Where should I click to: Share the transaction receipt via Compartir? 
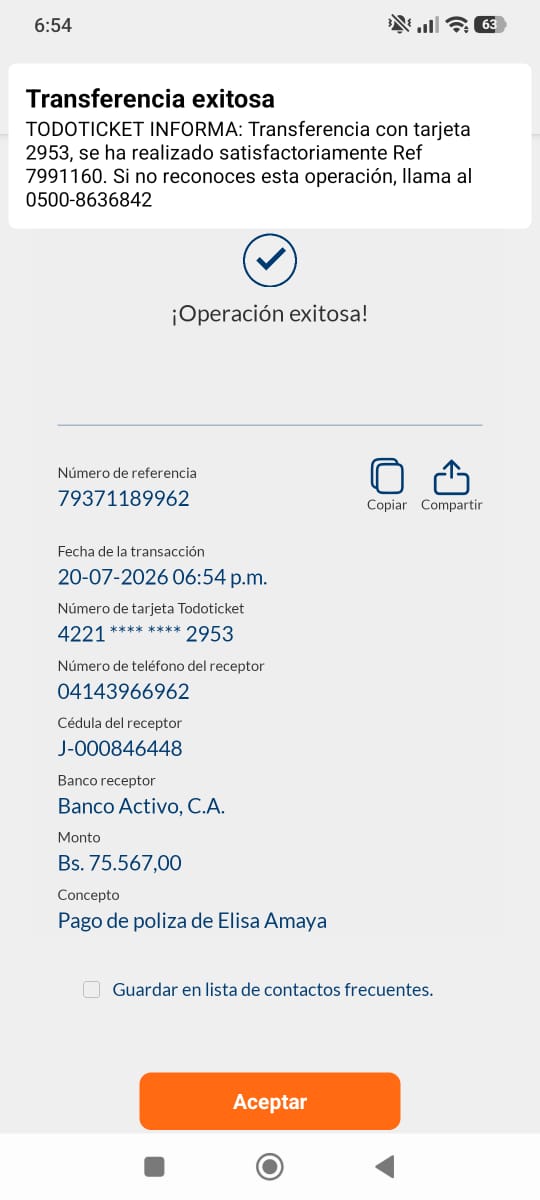click(x=452, y=485)
